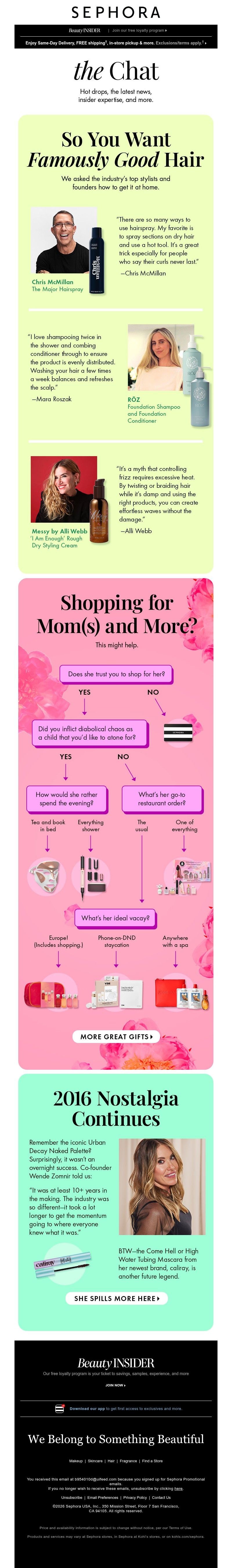Open the Skincare footer link
This screenshot has height=1568, width=232.
point(95,1461)
